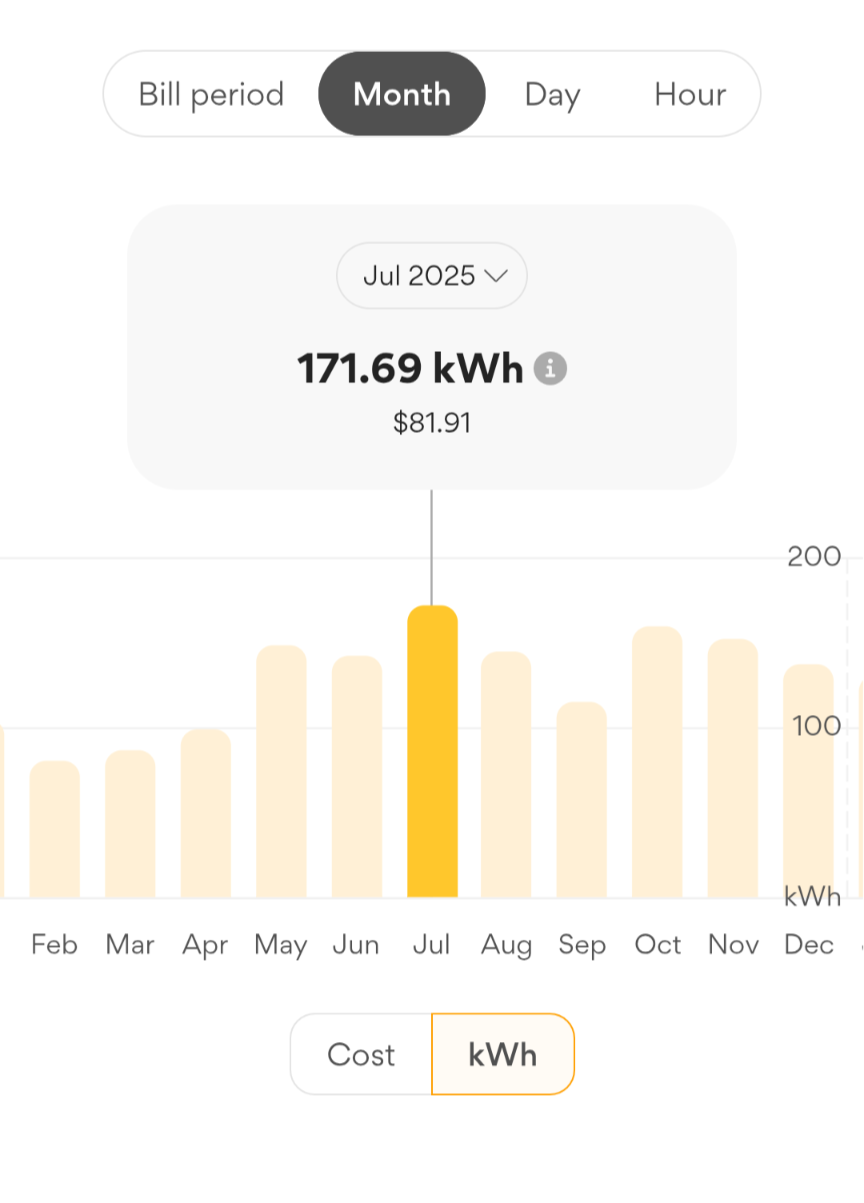Click the $81.91 cost text
The height and width of the screenshot is (1203, 864).
pyautogui.click(x=431, y=422)
